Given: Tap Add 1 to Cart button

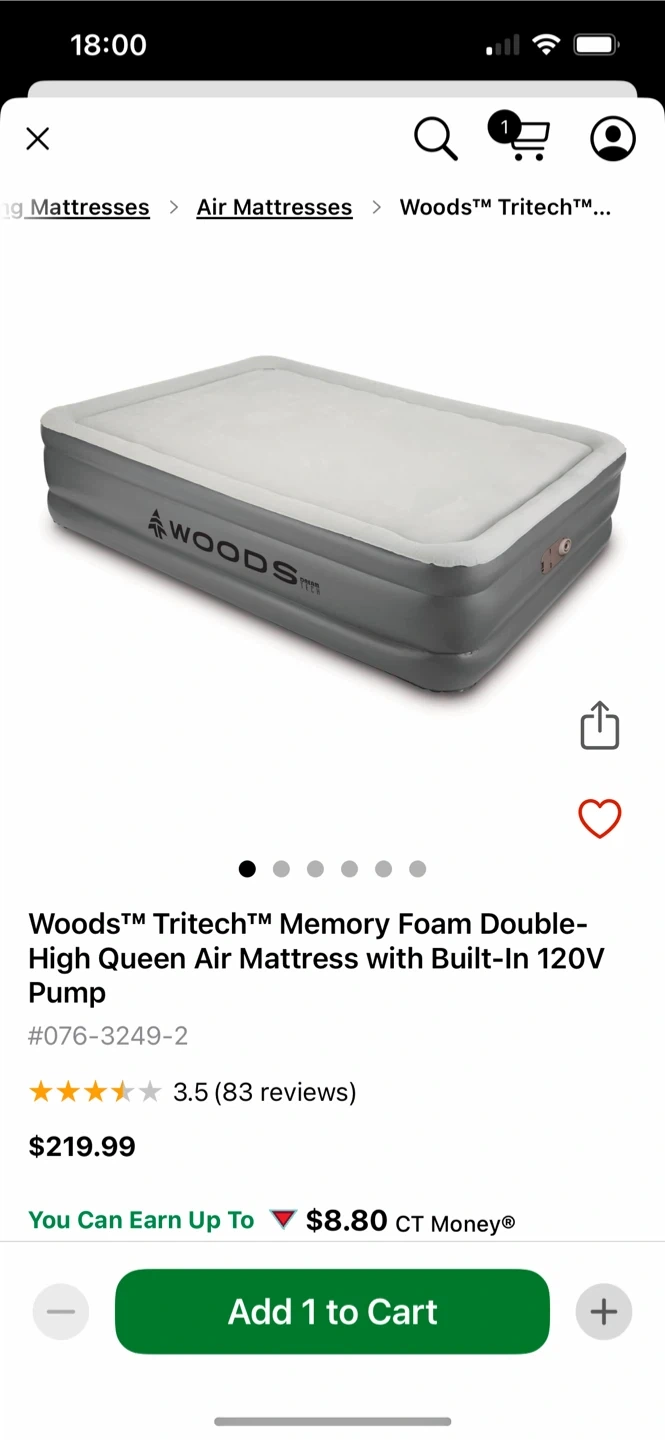Looking at the screenshot, I should click(332, 1311).
